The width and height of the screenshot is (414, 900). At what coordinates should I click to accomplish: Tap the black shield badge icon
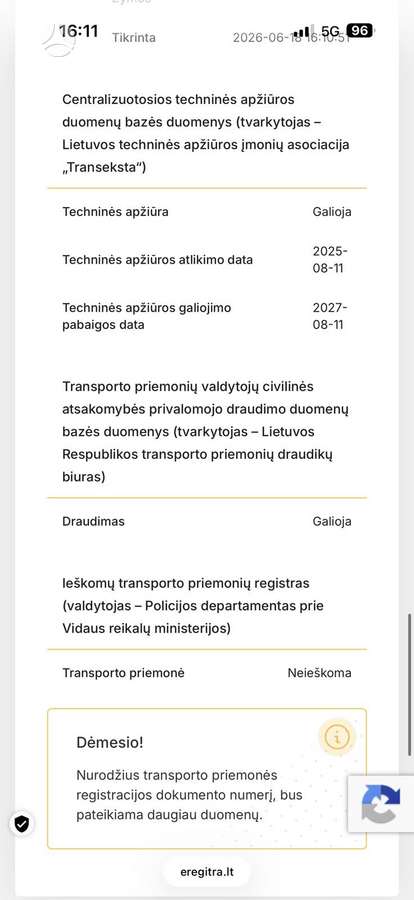21,824
